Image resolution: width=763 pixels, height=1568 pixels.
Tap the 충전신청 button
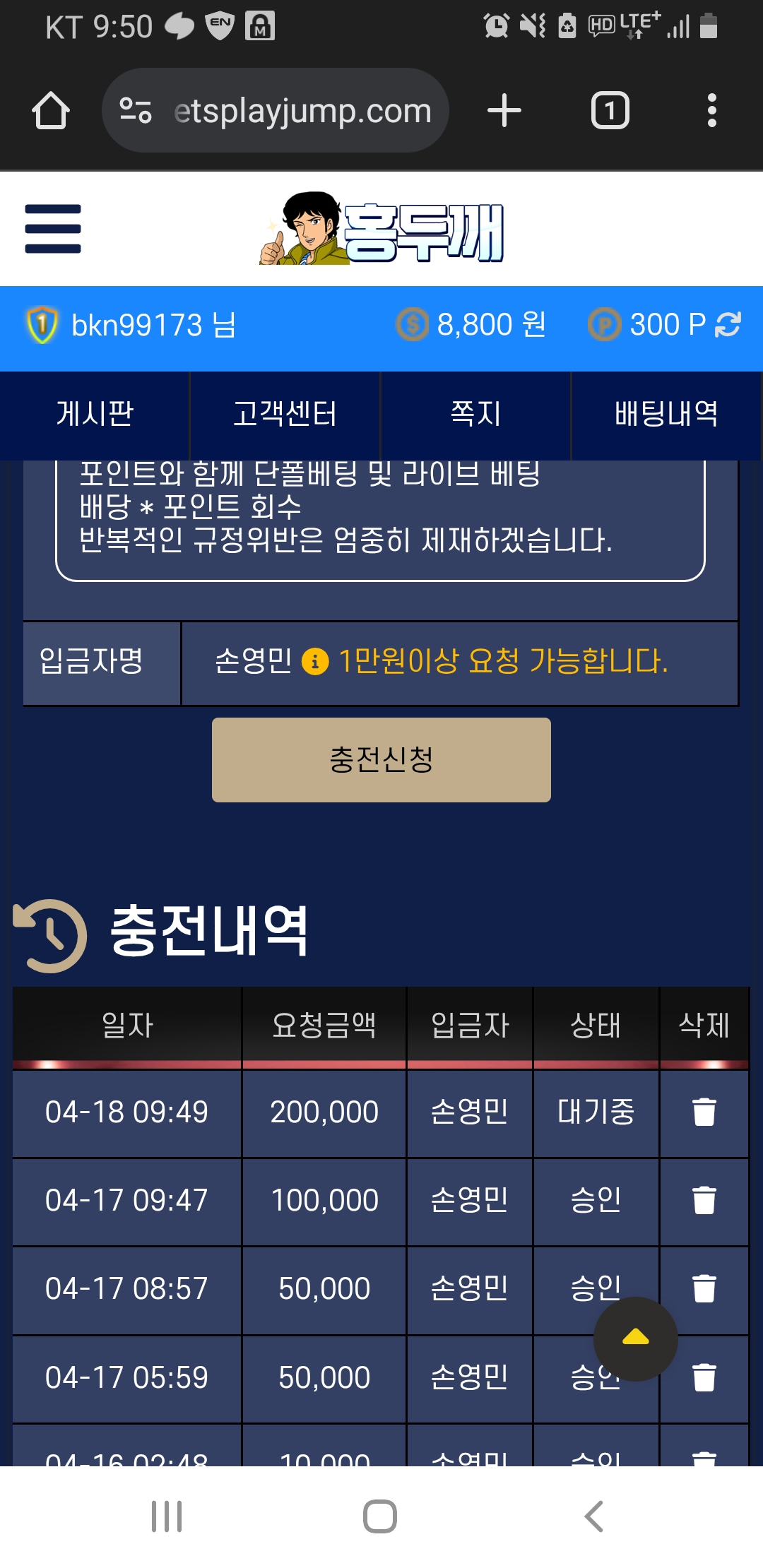click(381, 759)
